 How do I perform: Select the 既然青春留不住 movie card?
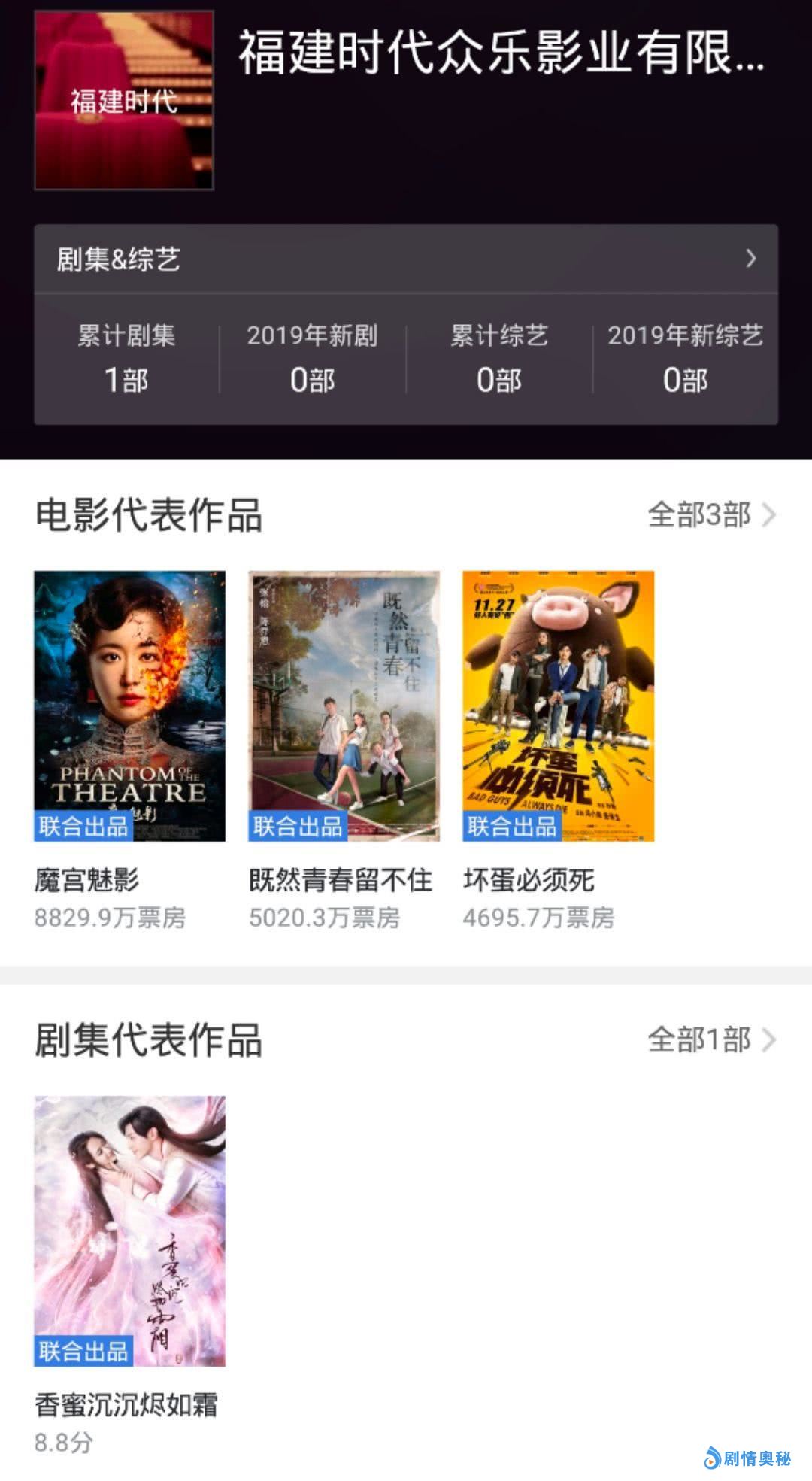click(344, 706)
